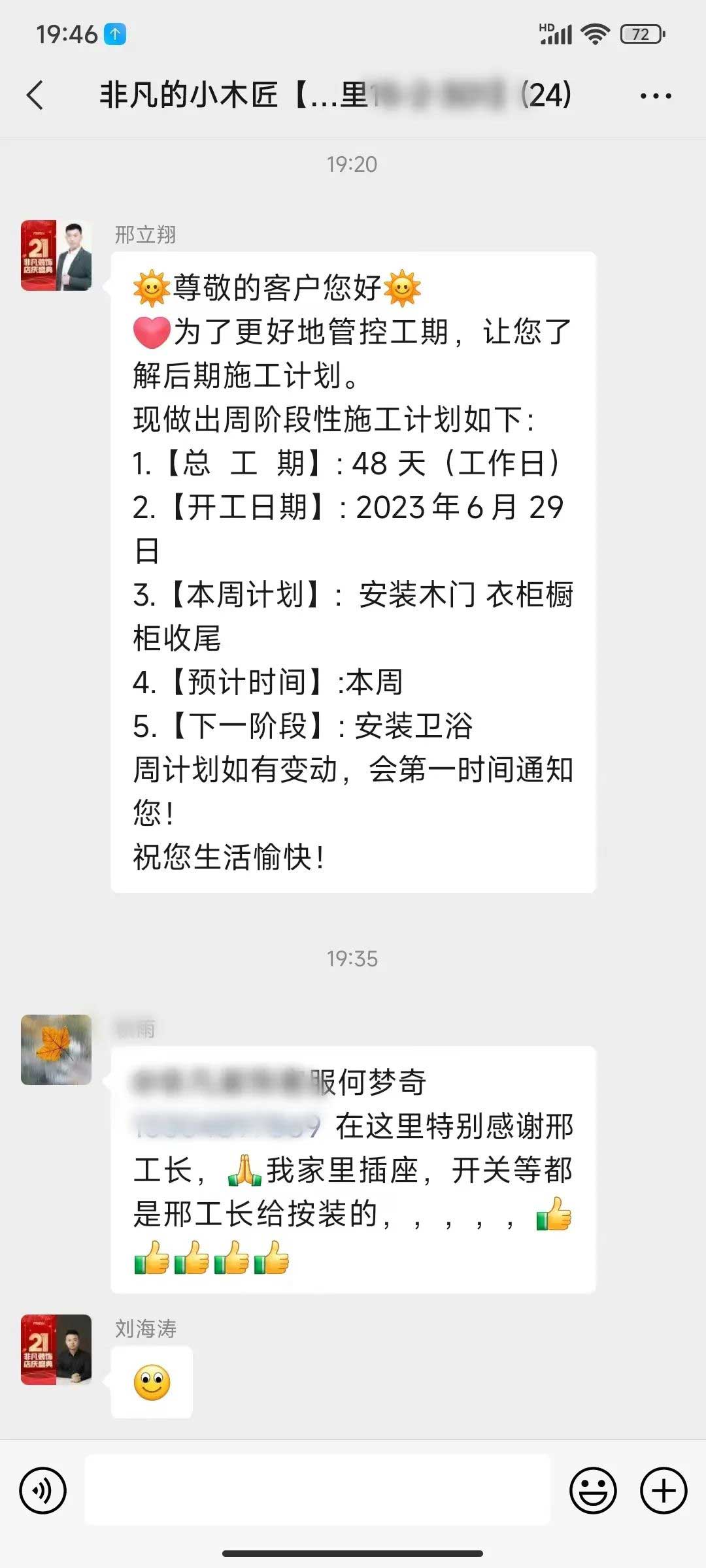View 邢立翔's profile avatar

coord(56,255)
